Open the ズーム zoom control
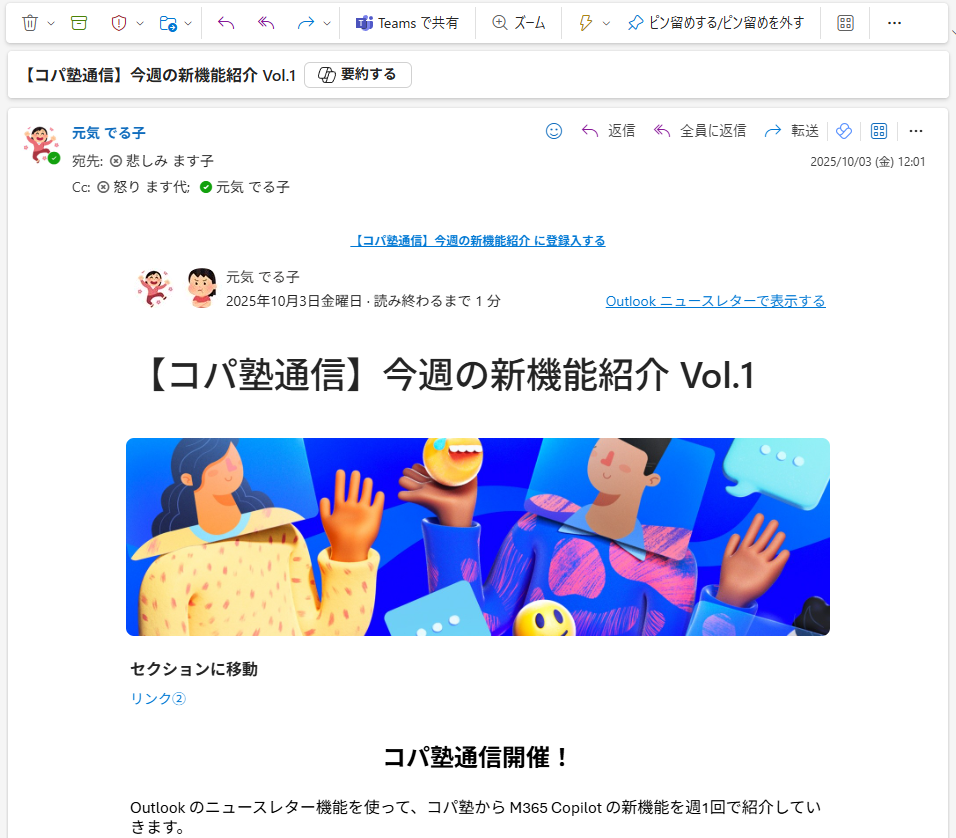The width and height of the screenshot is (956, 838). [x=518, y=23]
